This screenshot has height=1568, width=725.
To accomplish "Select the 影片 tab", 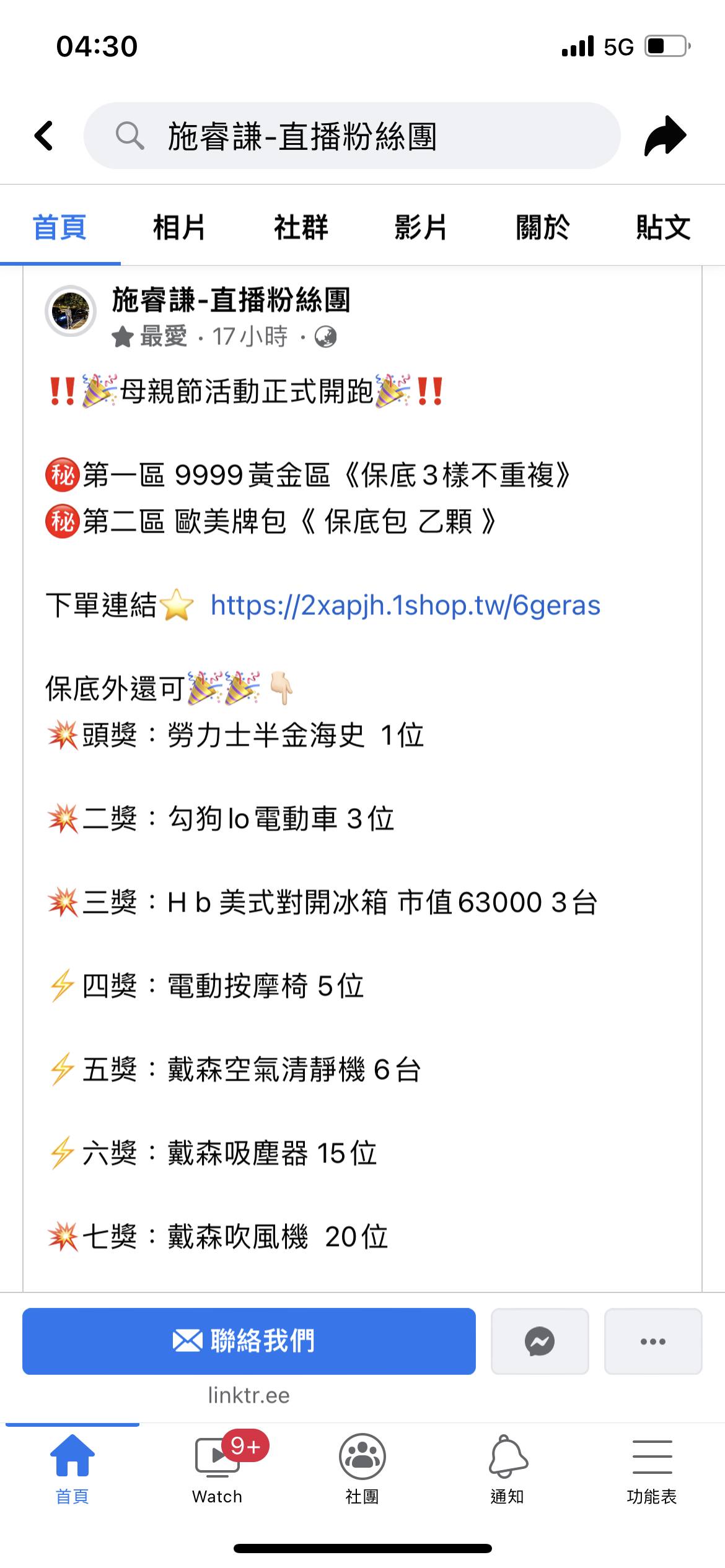I will click(421, 227).
